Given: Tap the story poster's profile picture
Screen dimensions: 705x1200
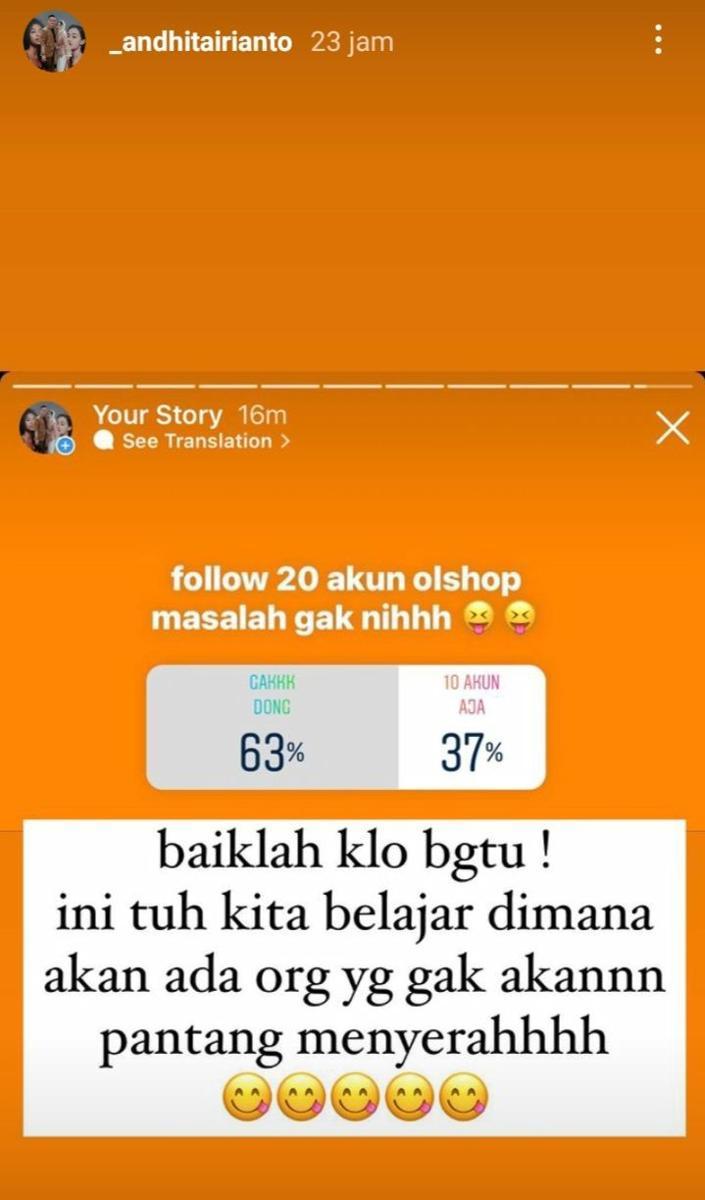Looking at the screenshot, I should pos(55,42).
